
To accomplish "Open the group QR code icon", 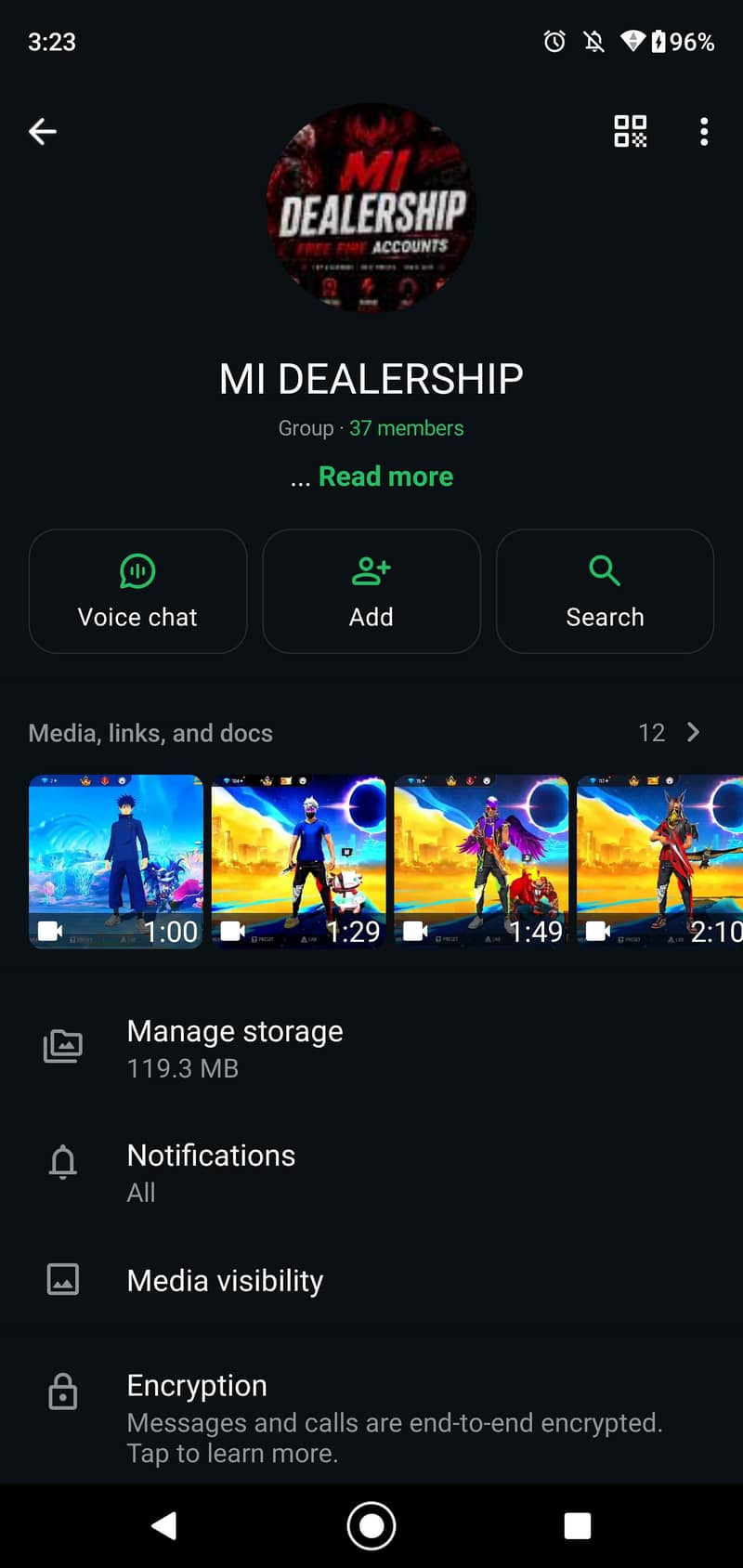I will 631,132.
